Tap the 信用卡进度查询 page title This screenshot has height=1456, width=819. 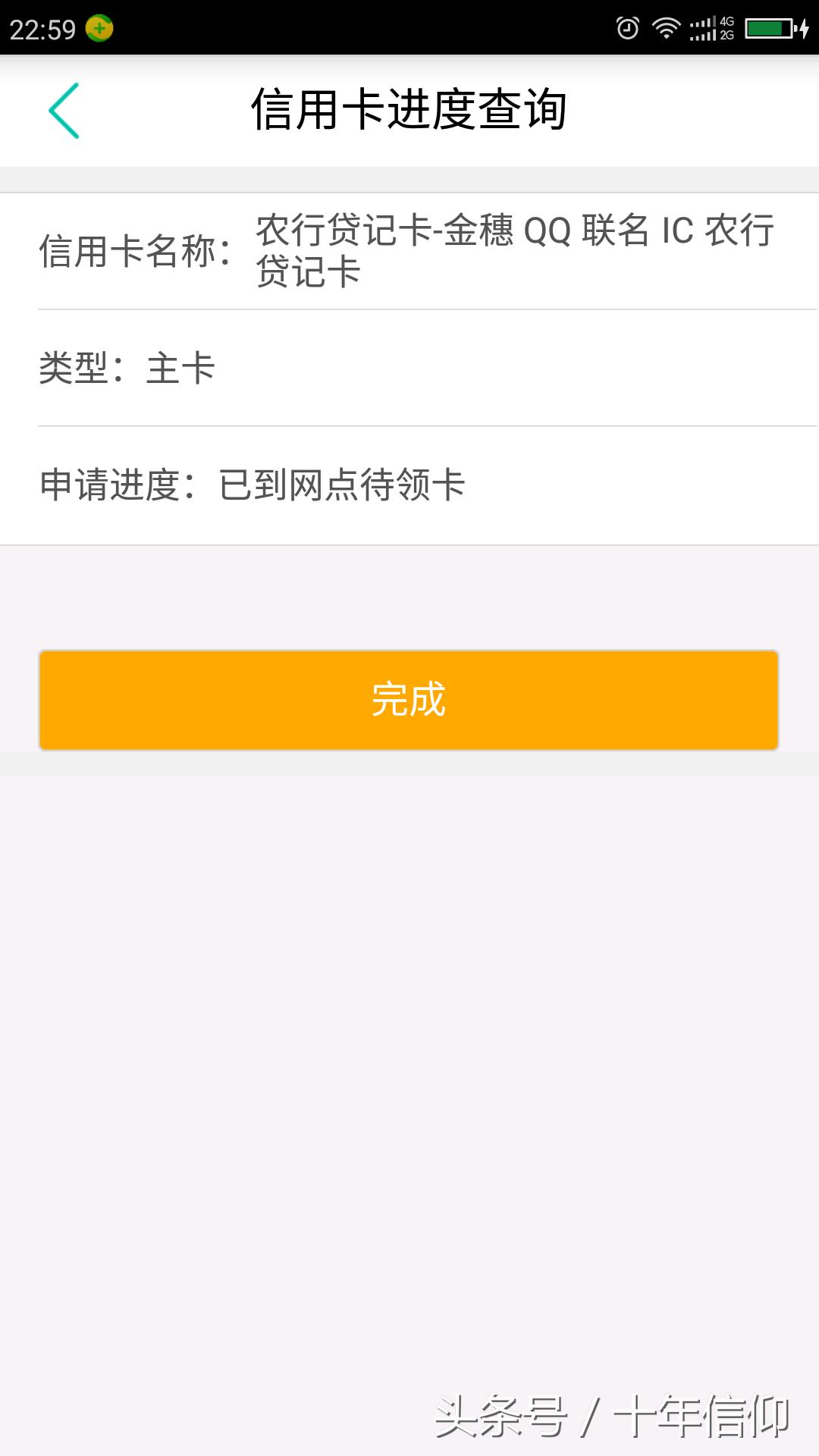(409, 108)
